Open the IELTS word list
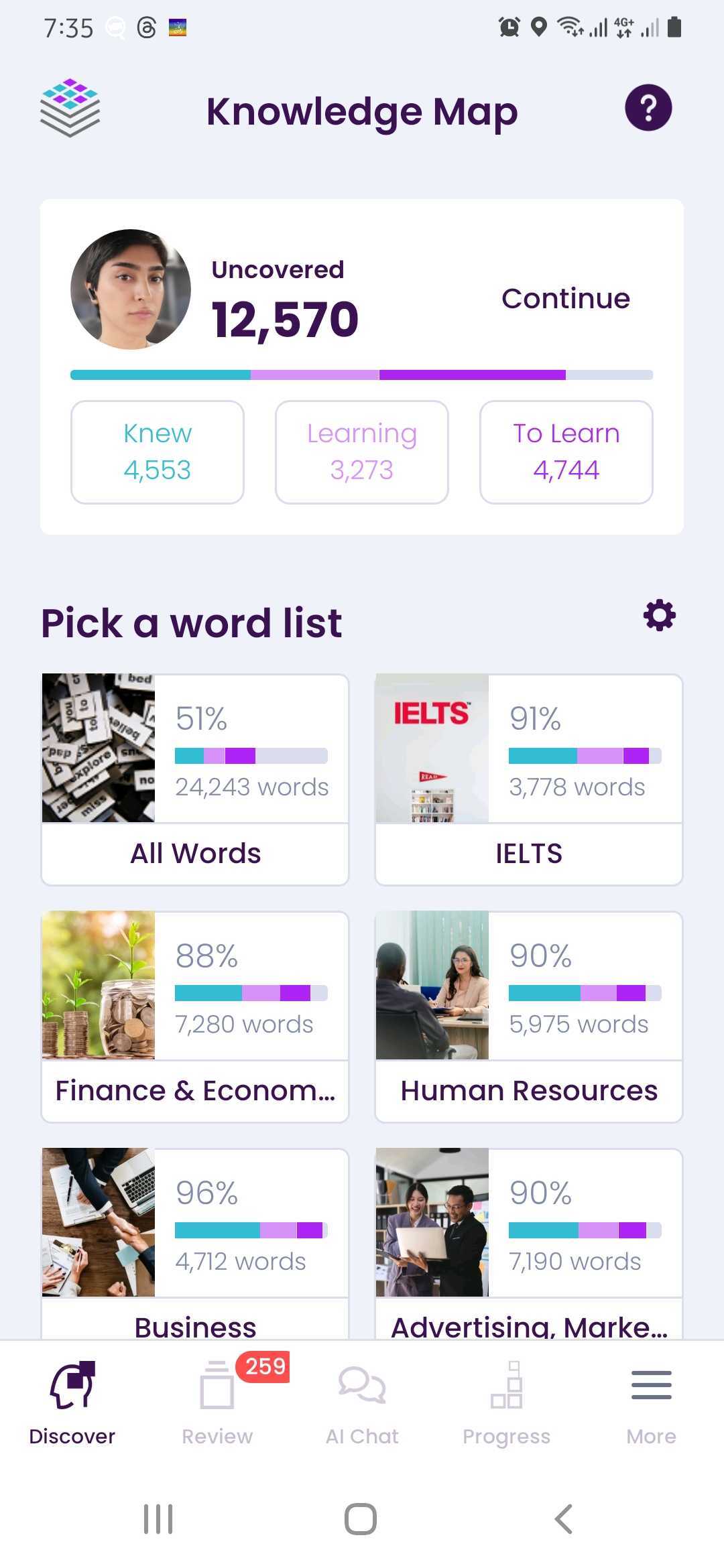Screen dimensions: 724x1568 pyautogui.click(x=528, y=777)
